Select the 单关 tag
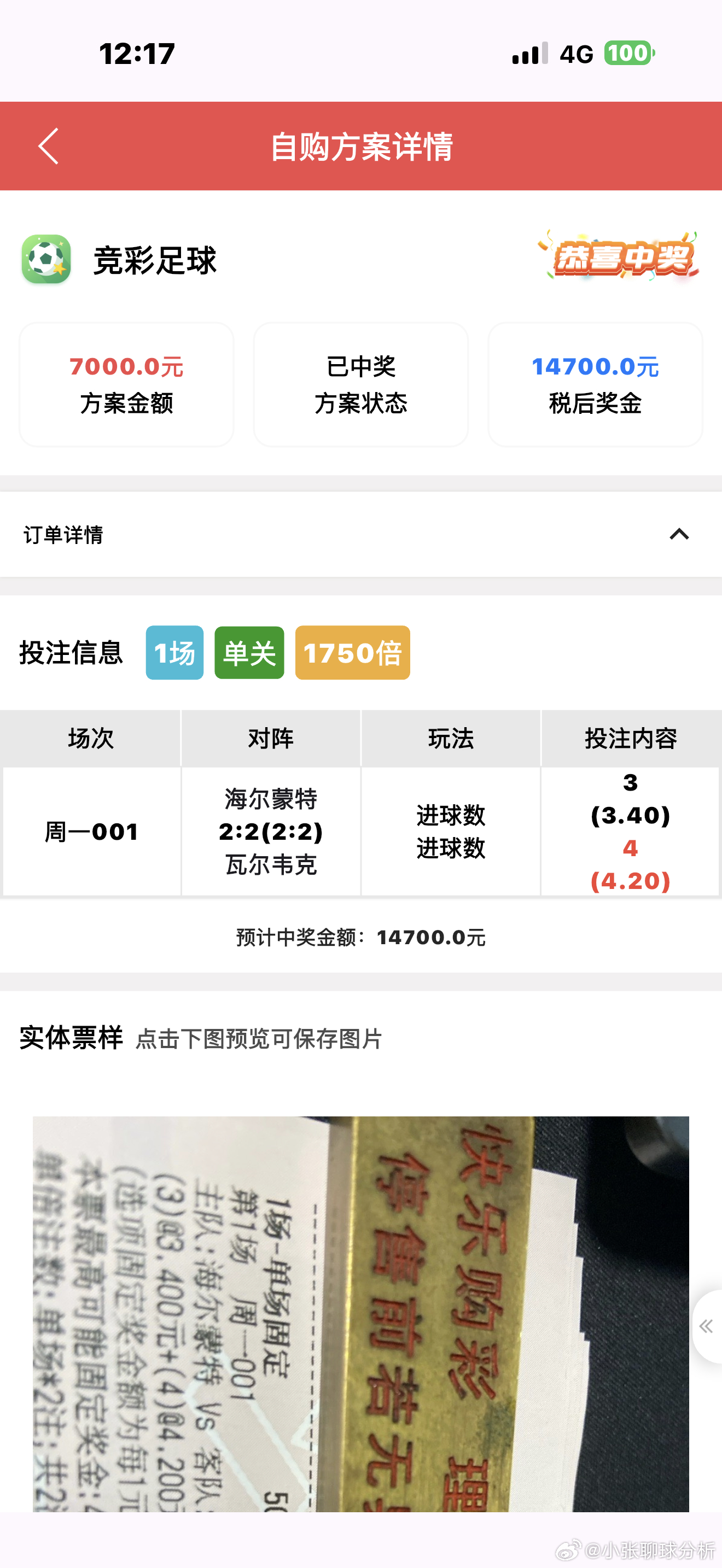 pos(249,653)
